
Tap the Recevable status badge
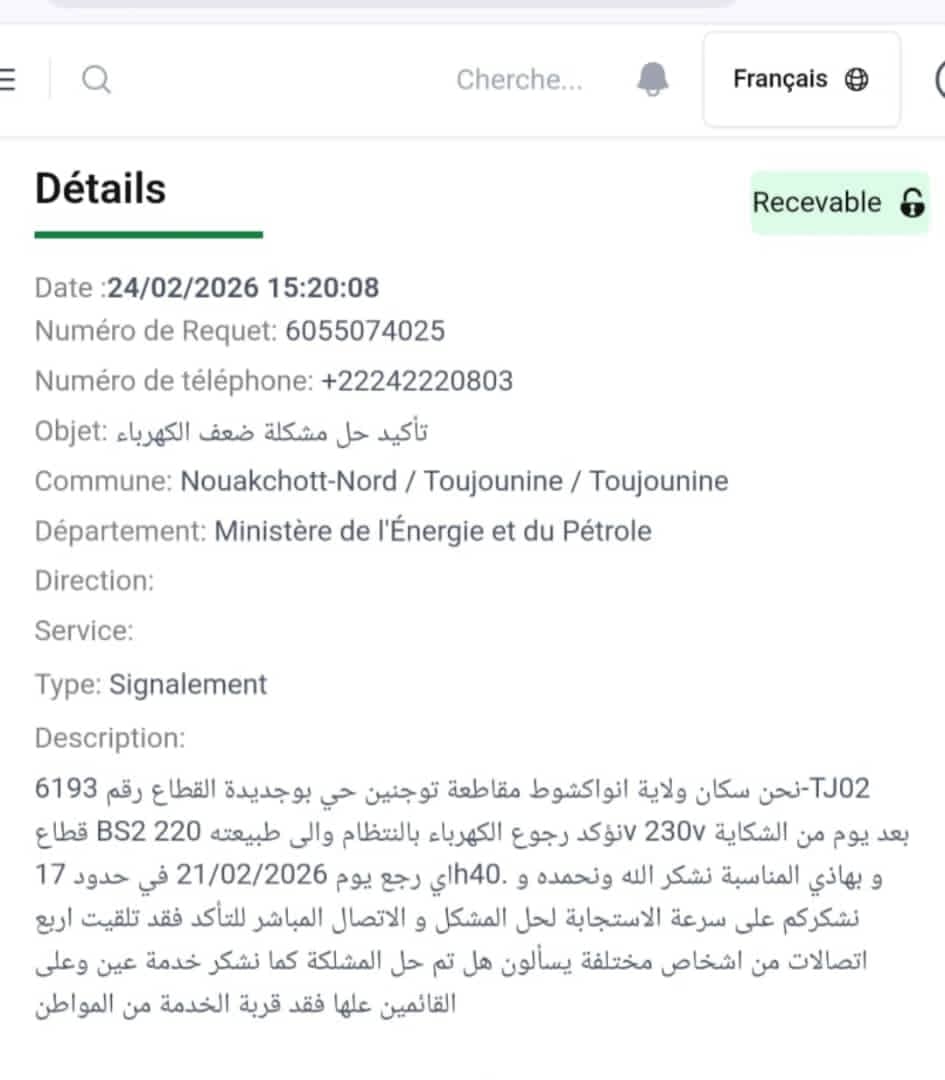[x=839, y=203]
